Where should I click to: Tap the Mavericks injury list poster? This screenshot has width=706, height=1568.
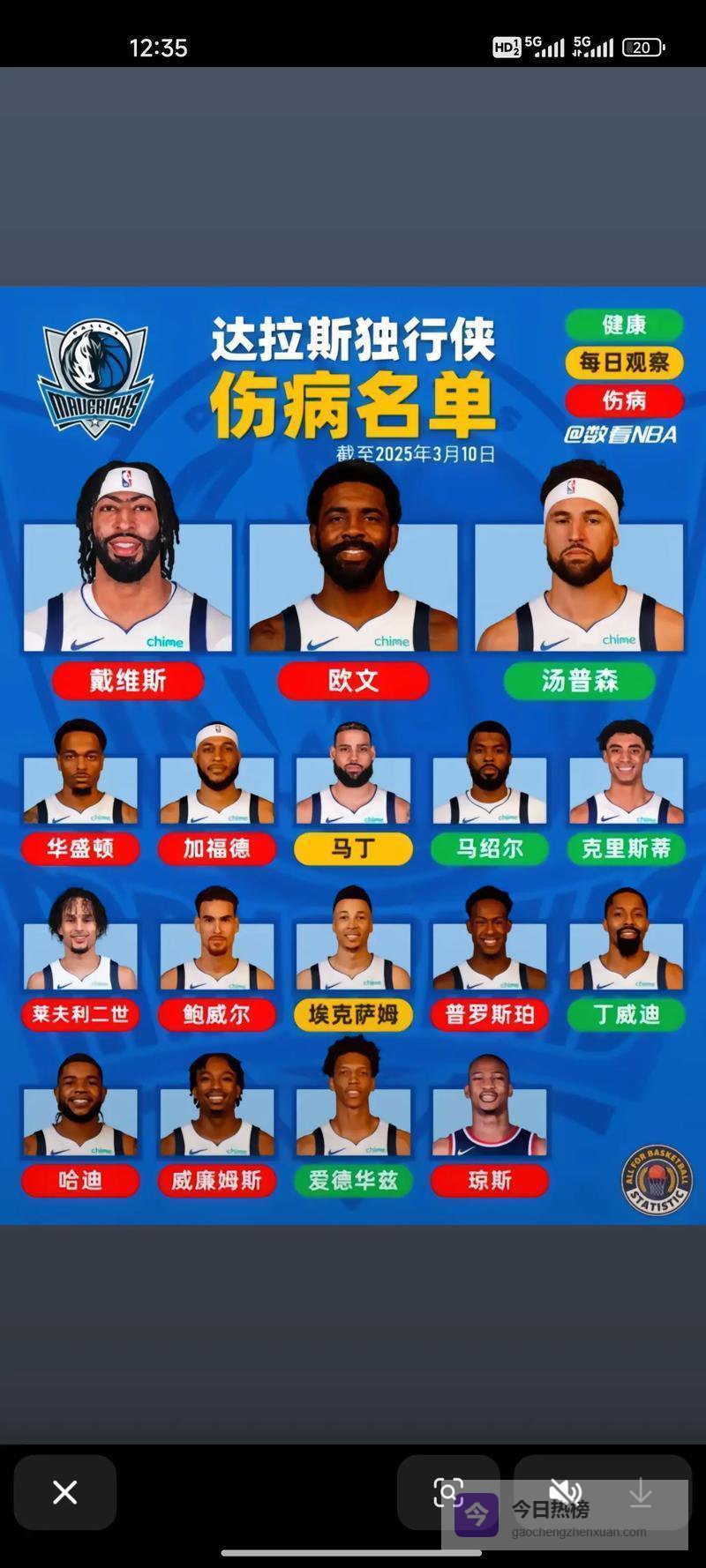(353, 755)
